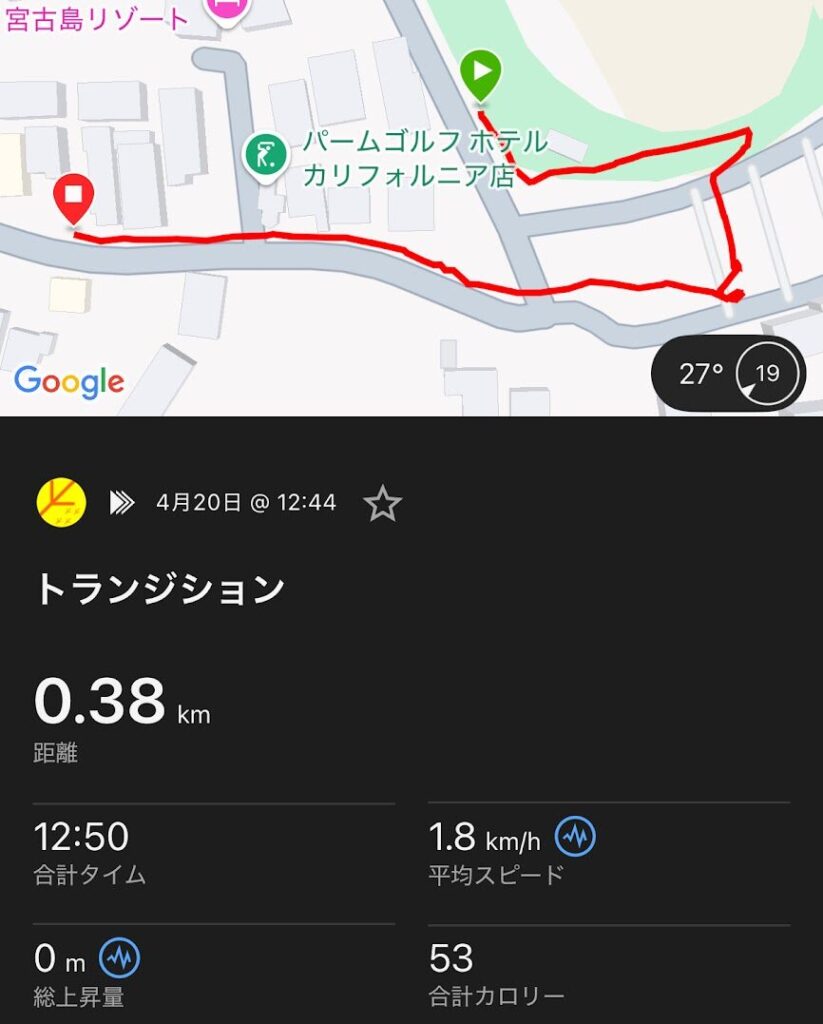Open the chart icon beside 総上昇量

pos(119,958)
